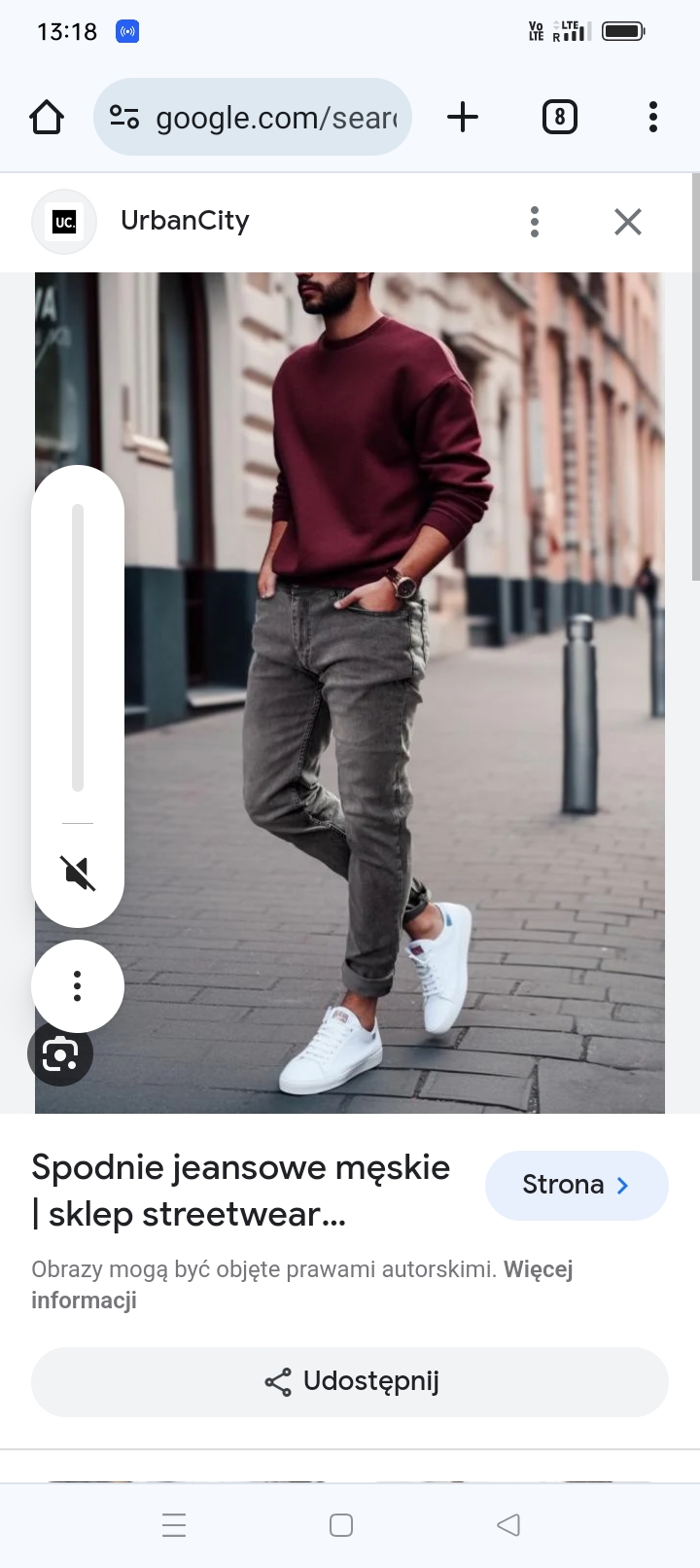Open volume panel more options
Screen dimensions: 700x1568
coord(78,986)
